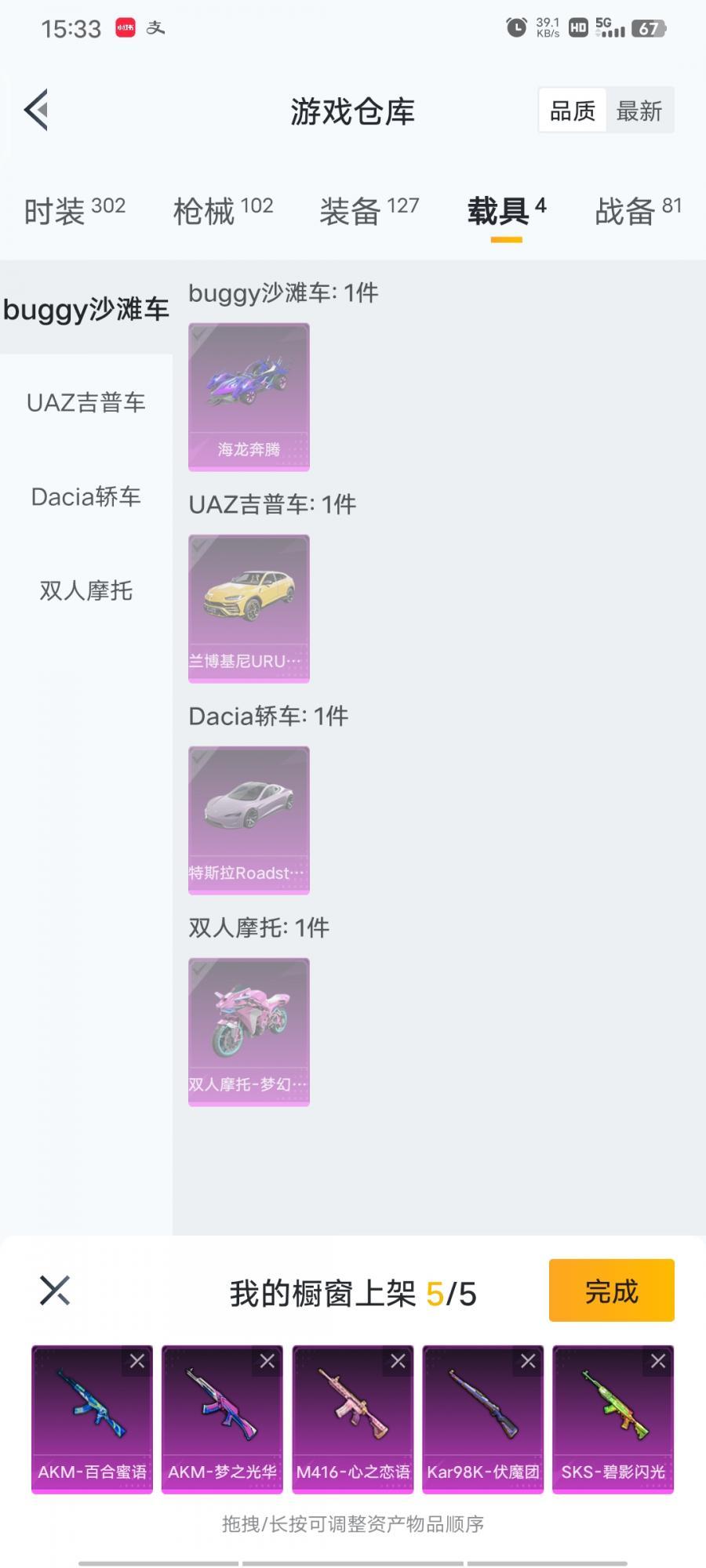The width and height of the screenshot is (706, 1568).
Task: Sort by 最新
Action: click(639, 111)
